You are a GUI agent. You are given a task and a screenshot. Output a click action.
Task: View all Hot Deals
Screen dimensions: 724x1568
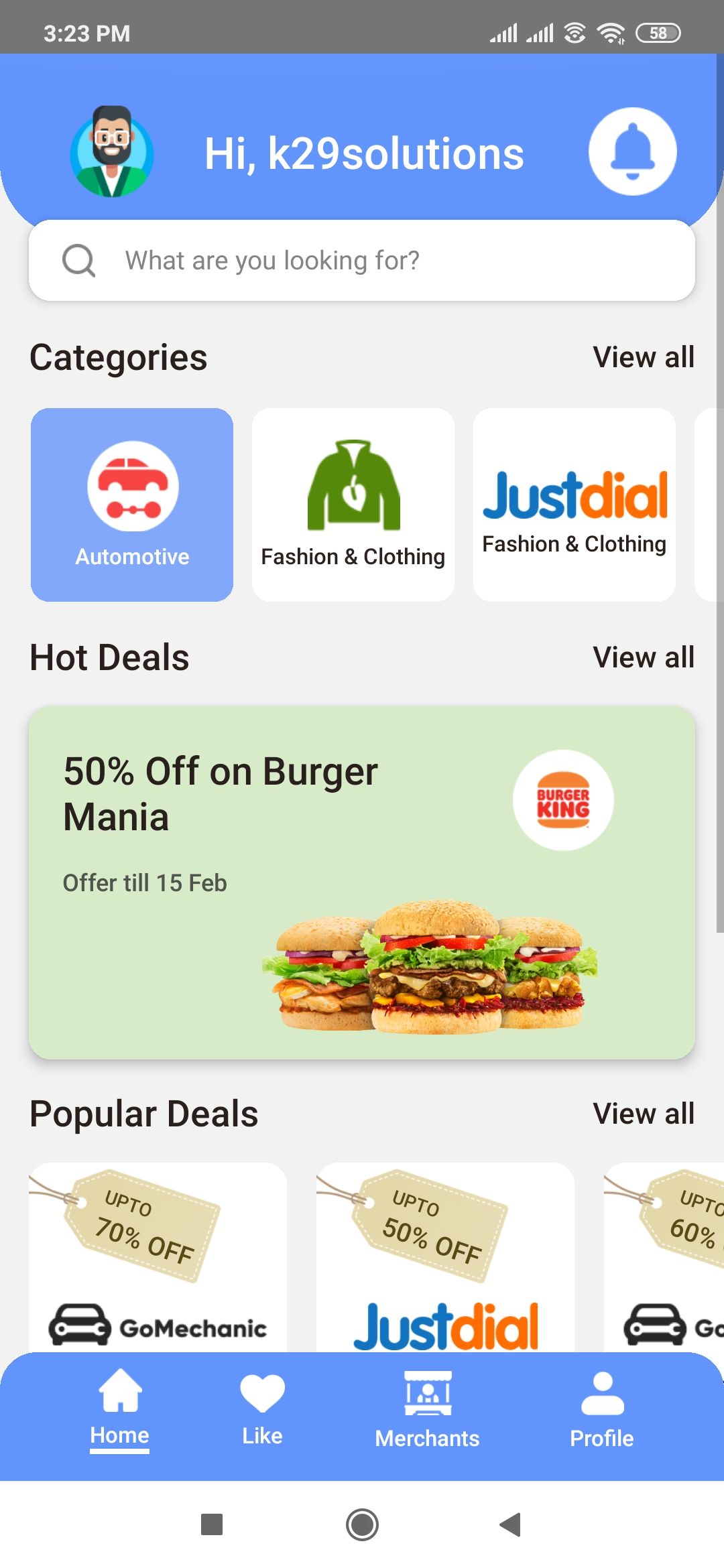[x=643, y=657]
